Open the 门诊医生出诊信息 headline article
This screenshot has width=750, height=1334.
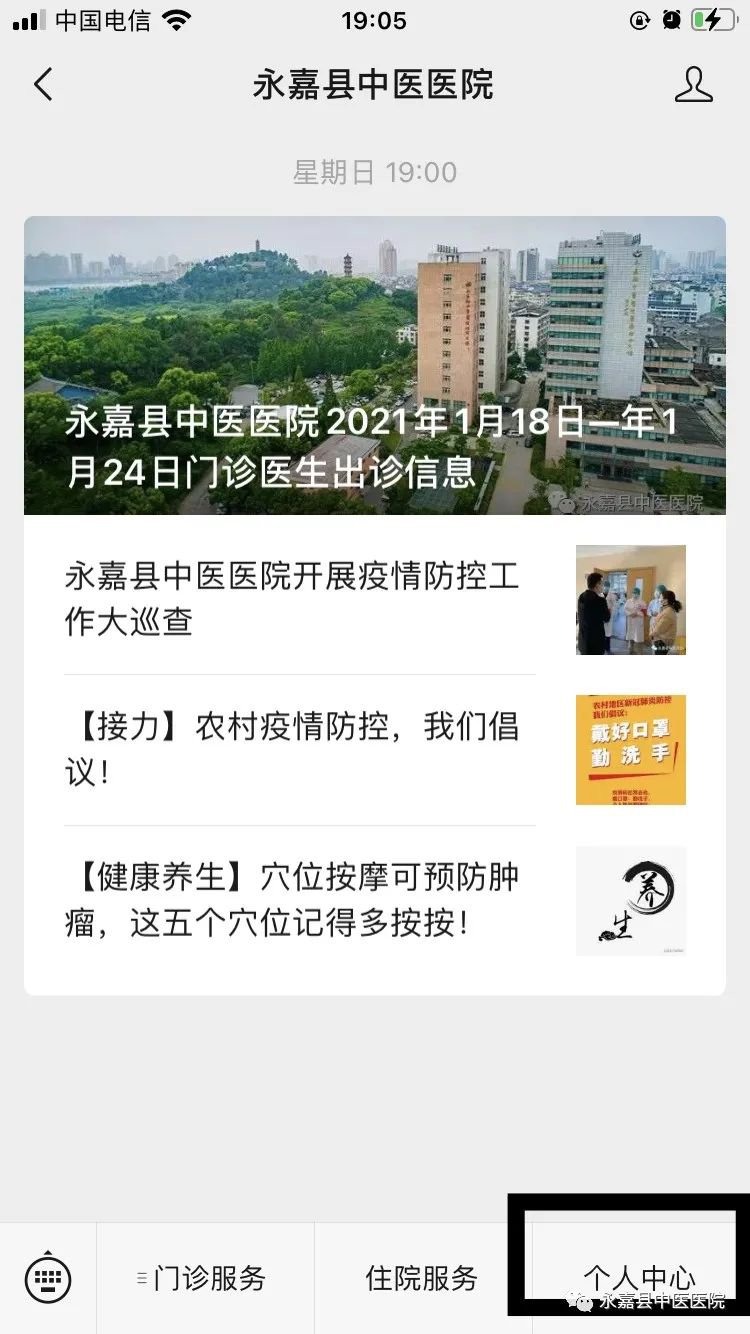click(x=374, y=365)
